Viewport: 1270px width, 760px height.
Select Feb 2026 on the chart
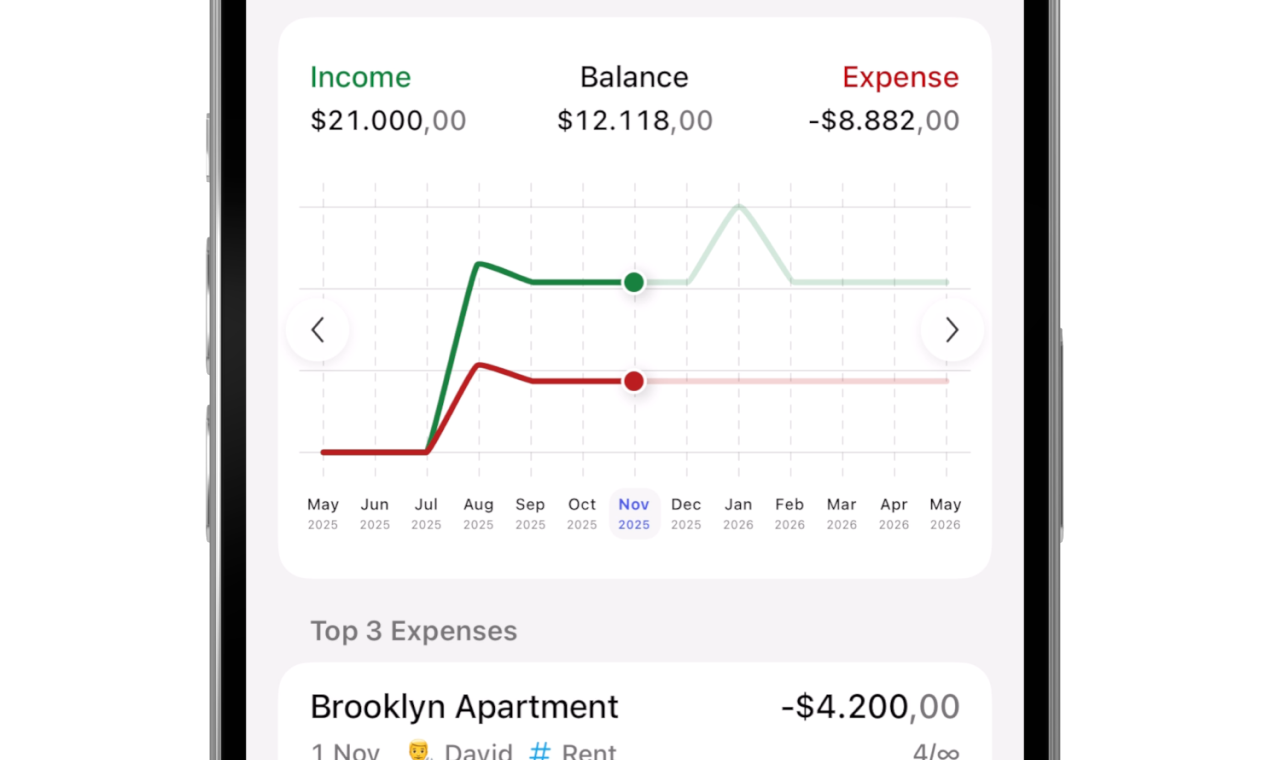(x=790, y=513)
